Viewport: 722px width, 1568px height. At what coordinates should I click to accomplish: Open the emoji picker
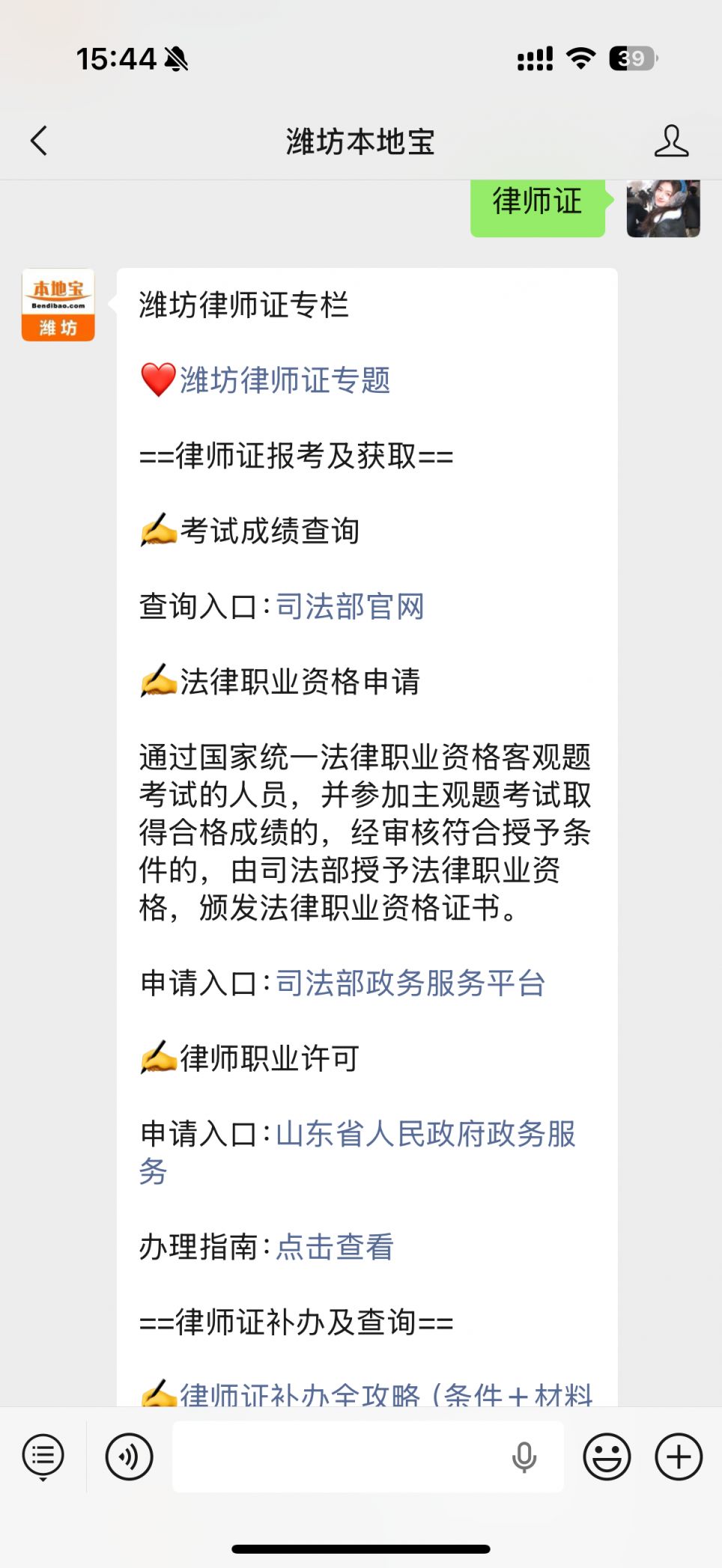pyautogui.click(x=607, y=1456)
